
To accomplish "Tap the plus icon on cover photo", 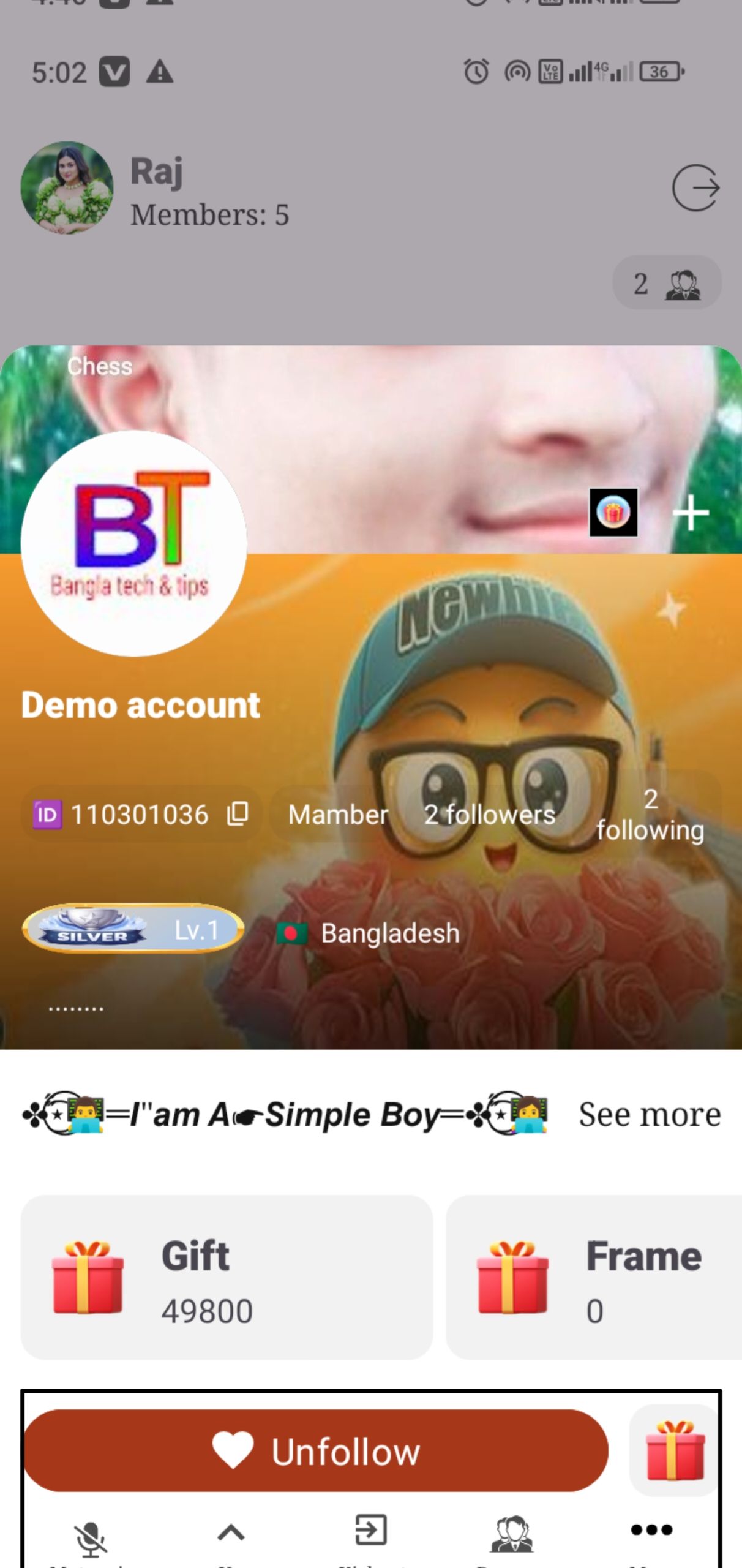I will click(x=691, y=513).
